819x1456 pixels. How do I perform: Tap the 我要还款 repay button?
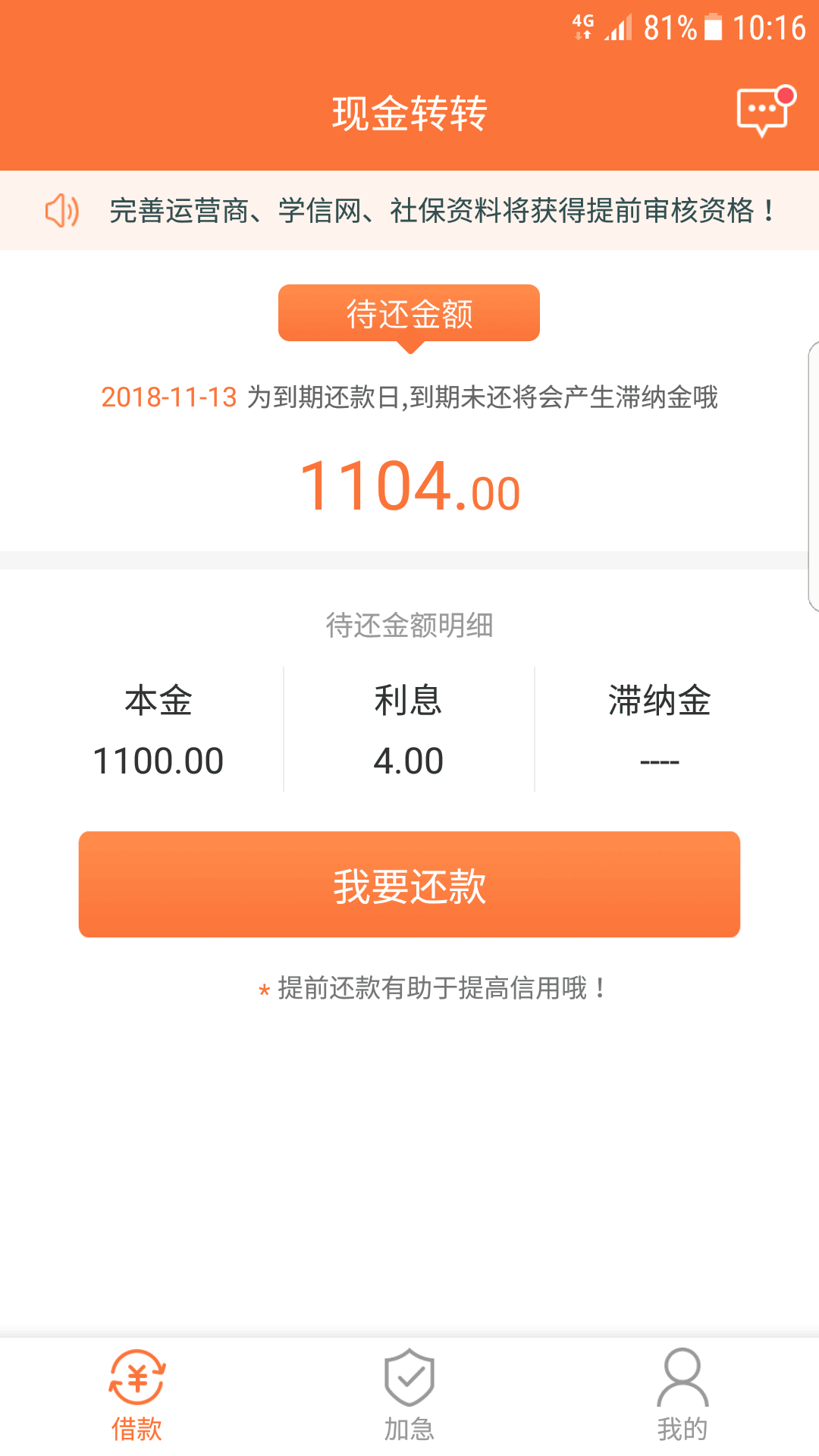[x=409, y=884]
